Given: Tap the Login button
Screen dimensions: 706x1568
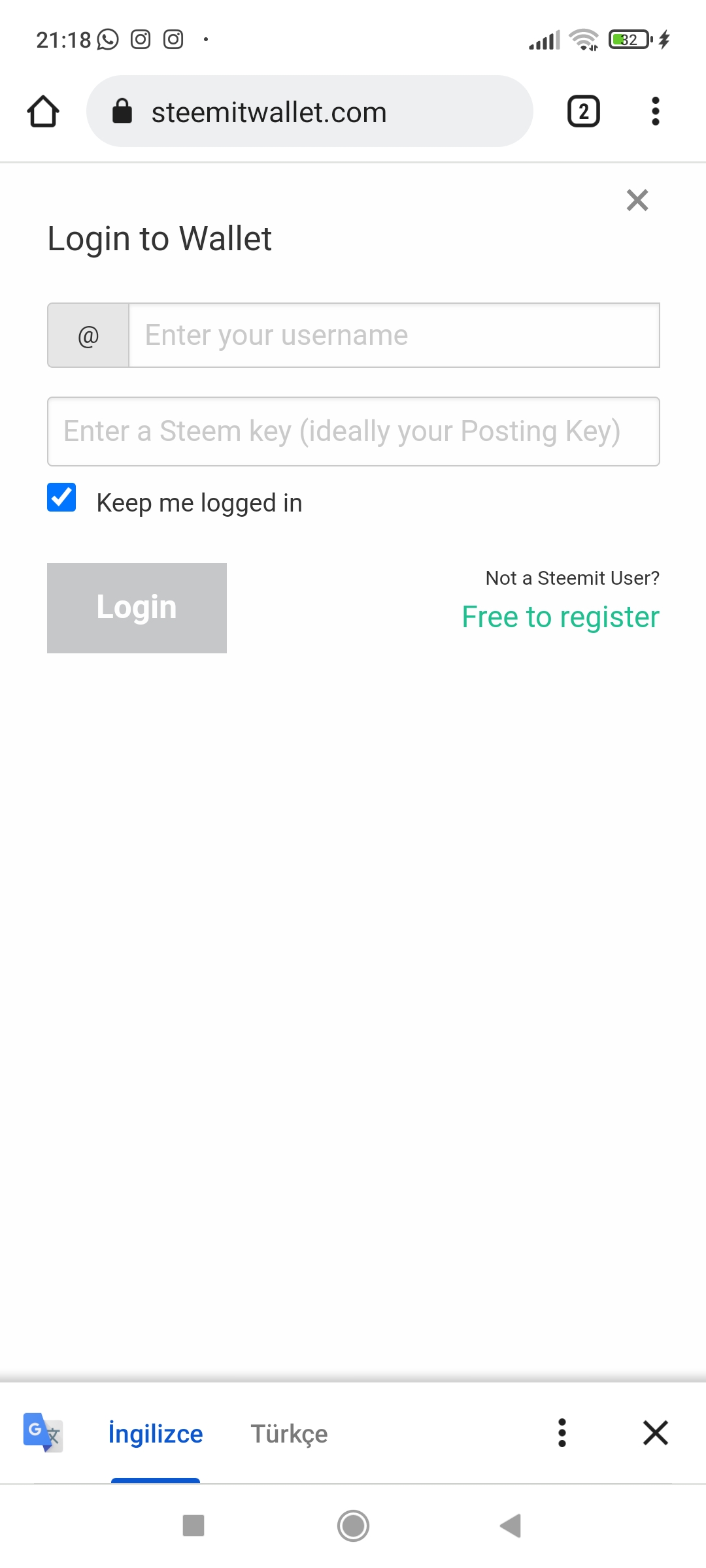Looking at the screenshot, I should [137, 608].
